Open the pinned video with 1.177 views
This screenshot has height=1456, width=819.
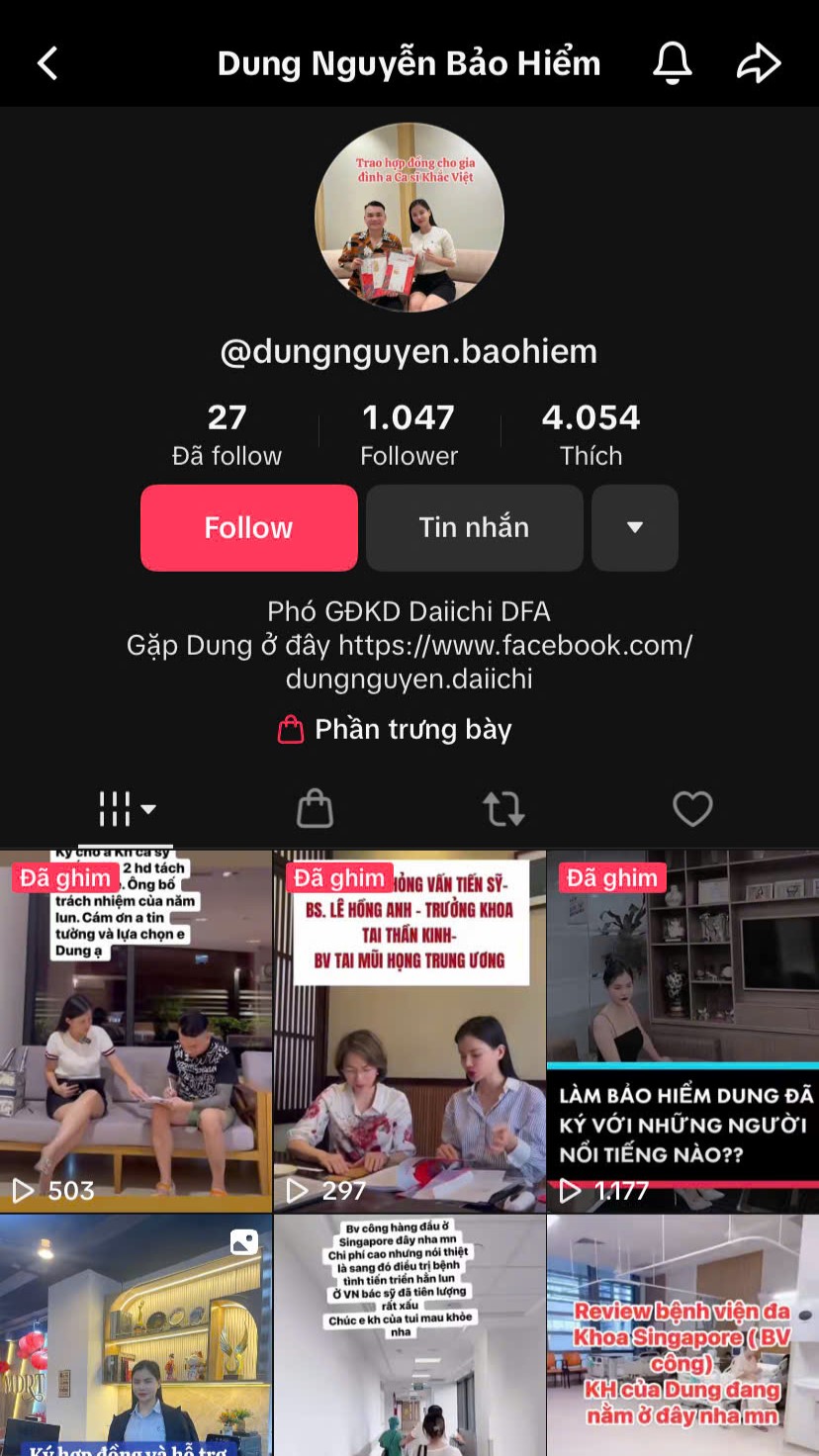(x=682, y=1031)
